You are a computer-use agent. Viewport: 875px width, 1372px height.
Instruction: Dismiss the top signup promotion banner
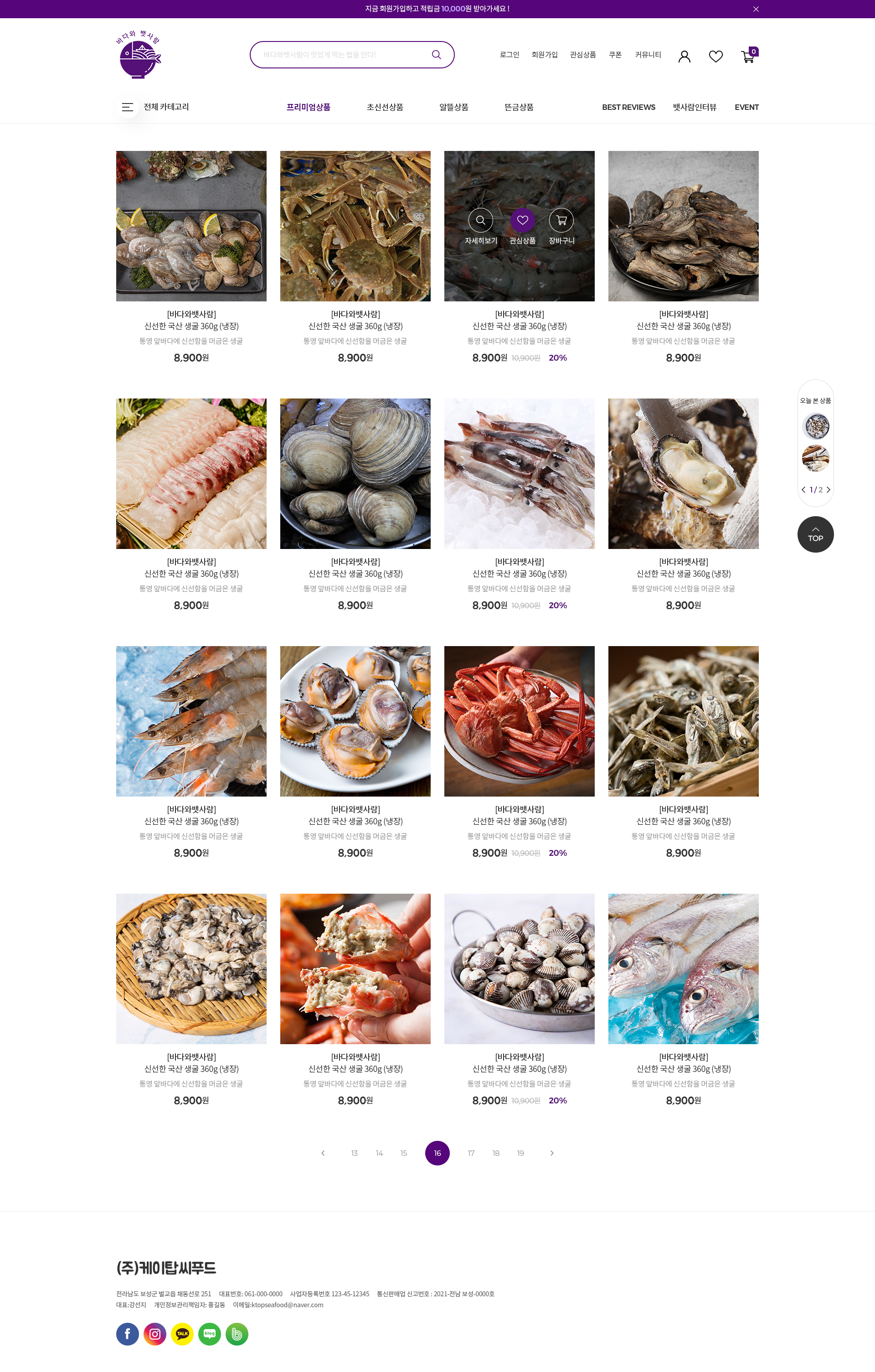[756, 9]
